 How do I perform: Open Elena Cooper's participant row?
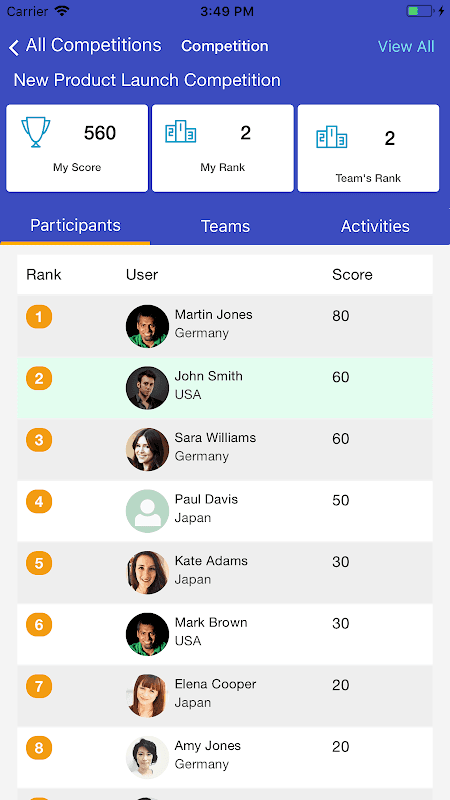225,696
